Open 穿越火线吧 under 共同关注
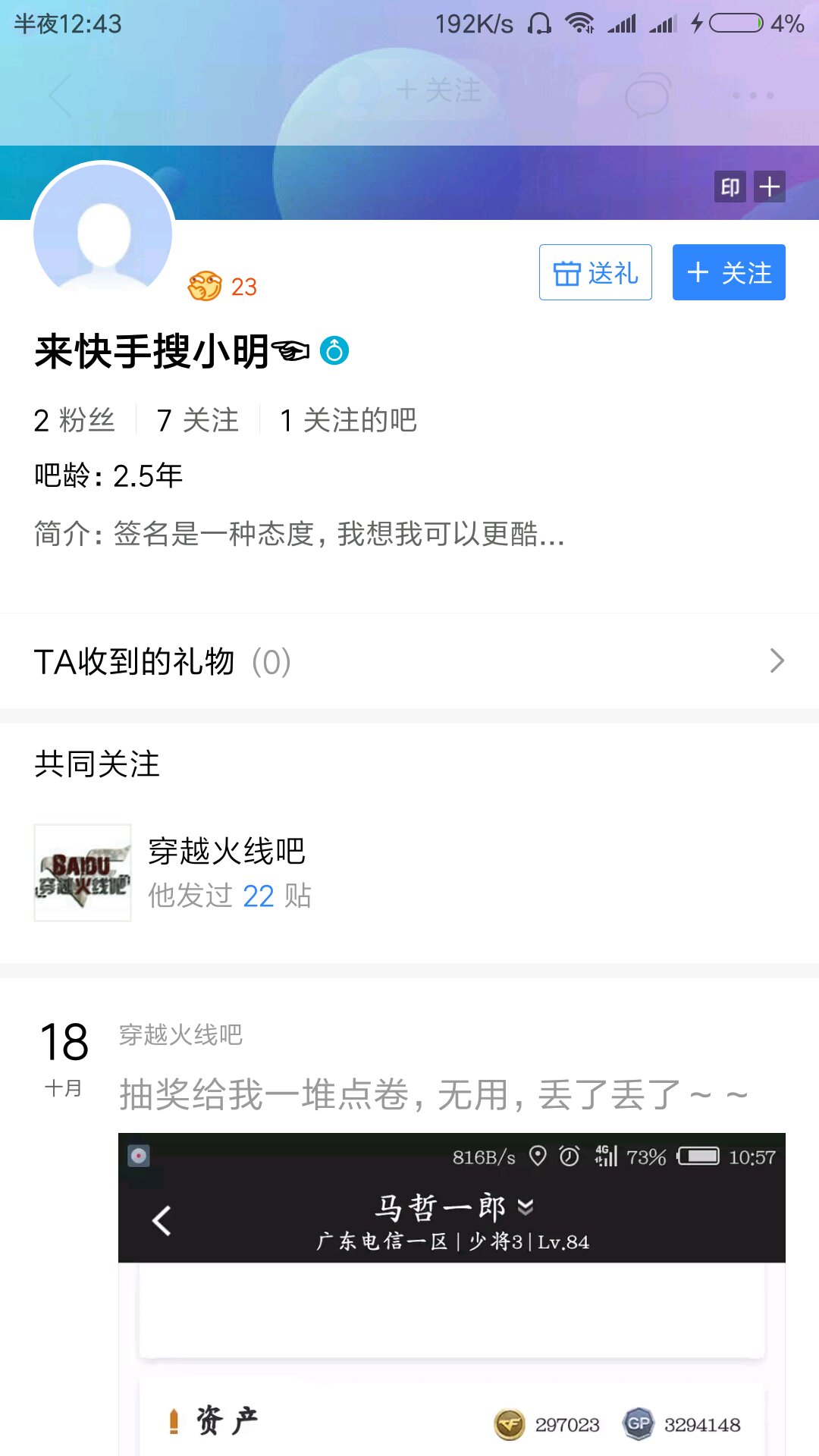Screen dimensions: 819x1456 (409, 873)
